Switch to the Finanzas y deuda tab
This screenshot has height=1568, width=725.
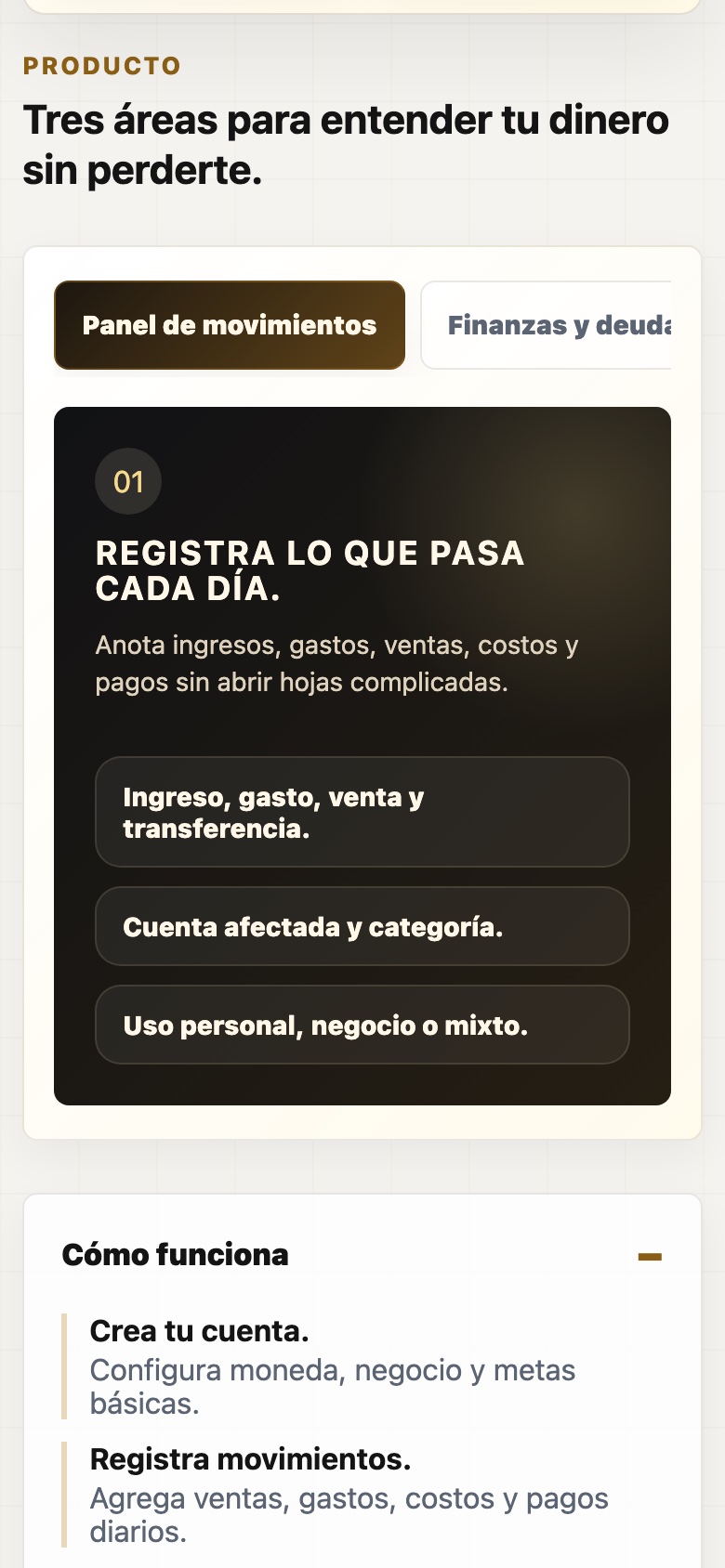[x=547, y=325]
